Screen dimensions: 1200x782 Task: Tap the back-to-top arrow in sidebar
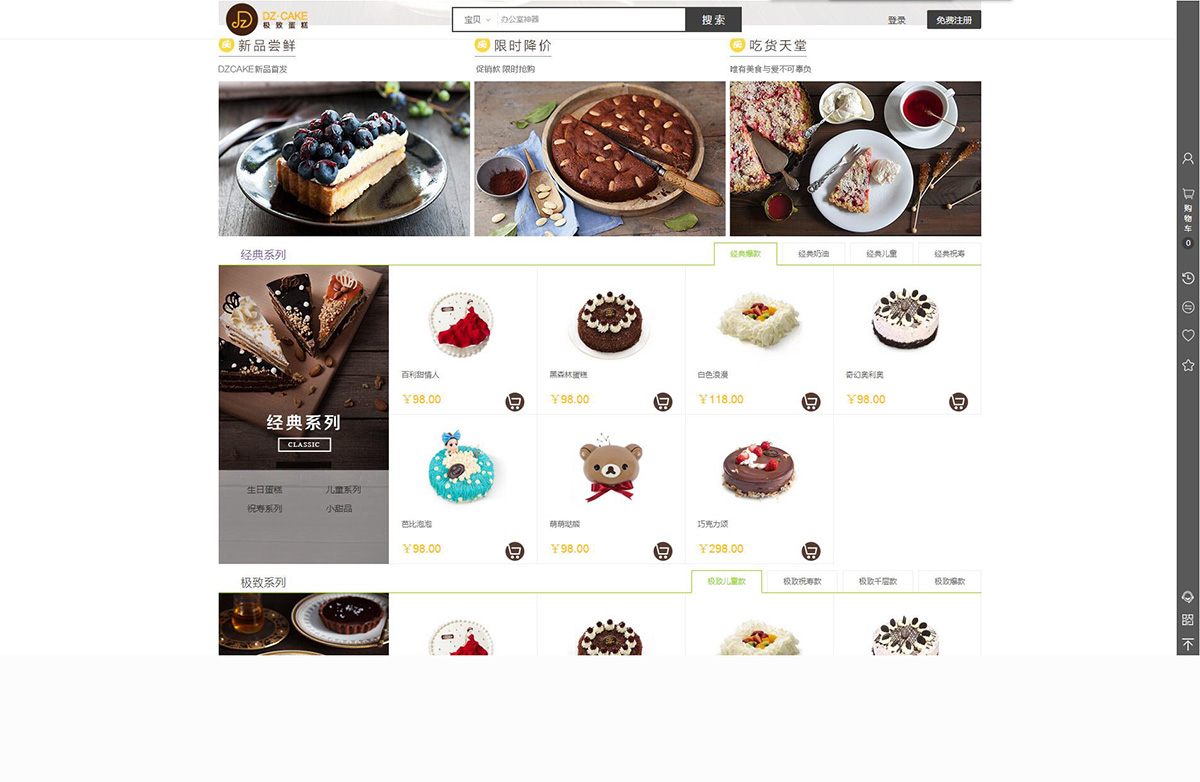click(x=1188, y=645)
